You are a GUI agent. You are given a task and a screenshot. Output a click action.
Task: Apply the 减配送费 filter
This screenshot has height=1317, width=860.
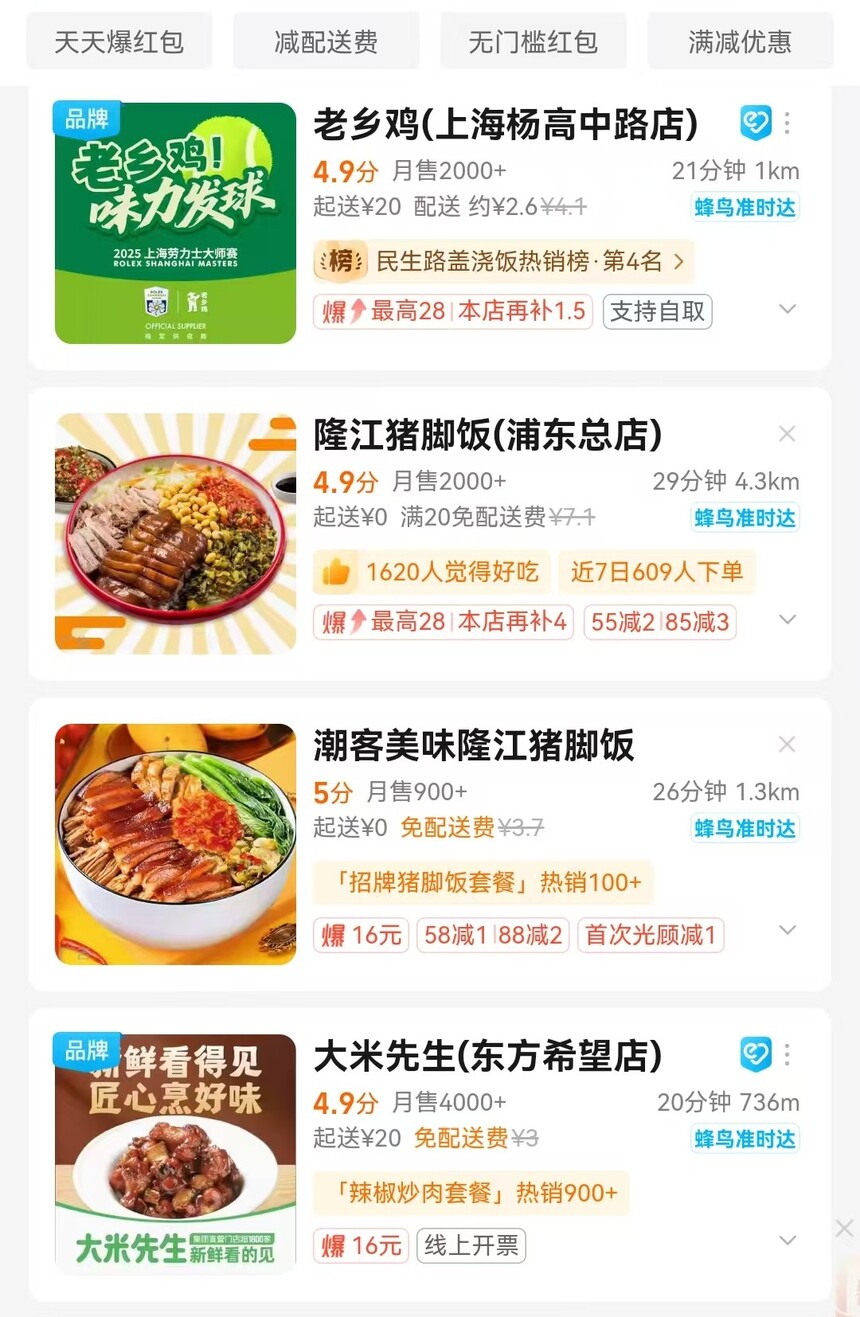pos(326,41)
